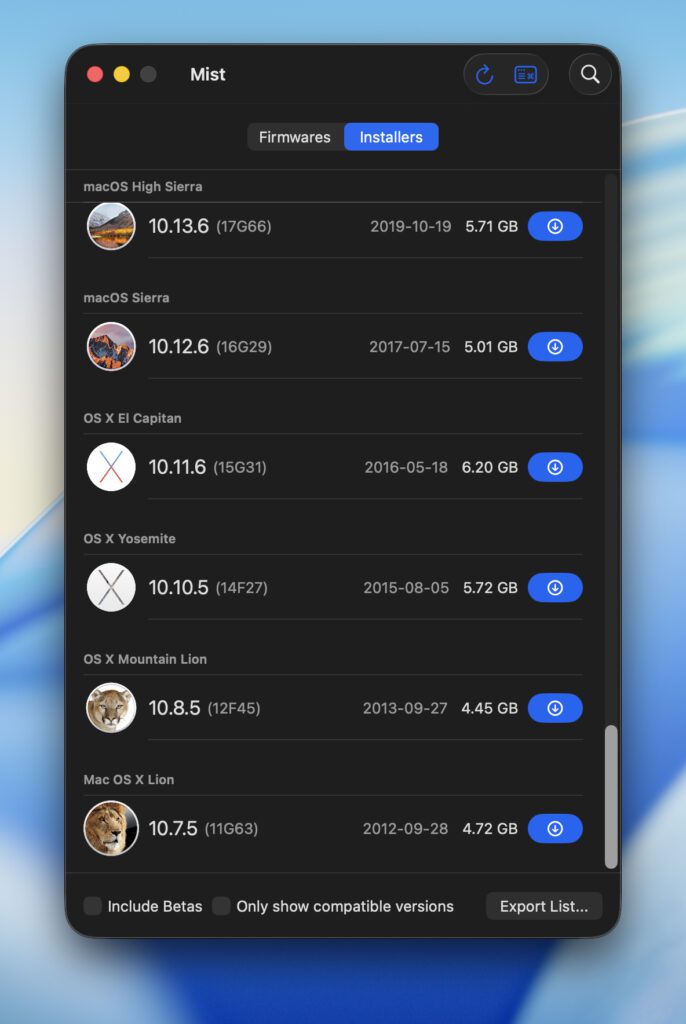Download OS X El Capitan 10.11.6
This screenshot has height=1024, width=686.
click(555, 467)
